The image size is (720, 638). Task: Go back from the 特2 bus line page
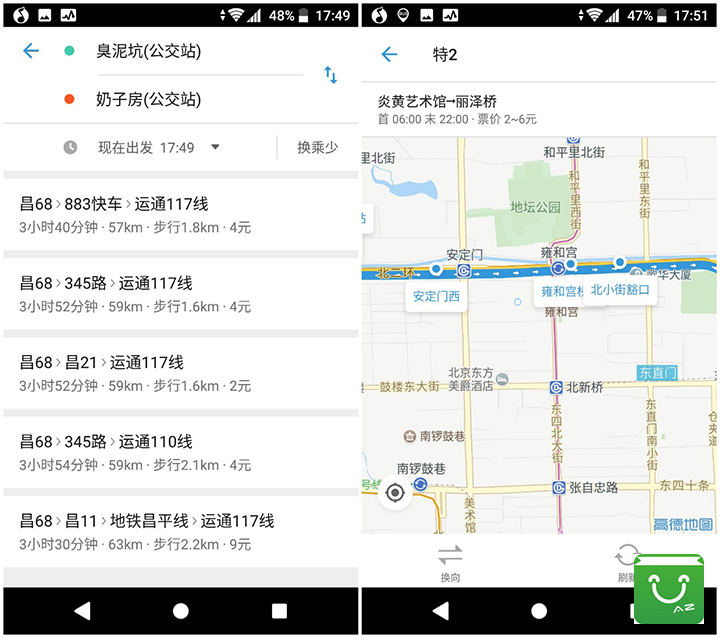[389, 55]
